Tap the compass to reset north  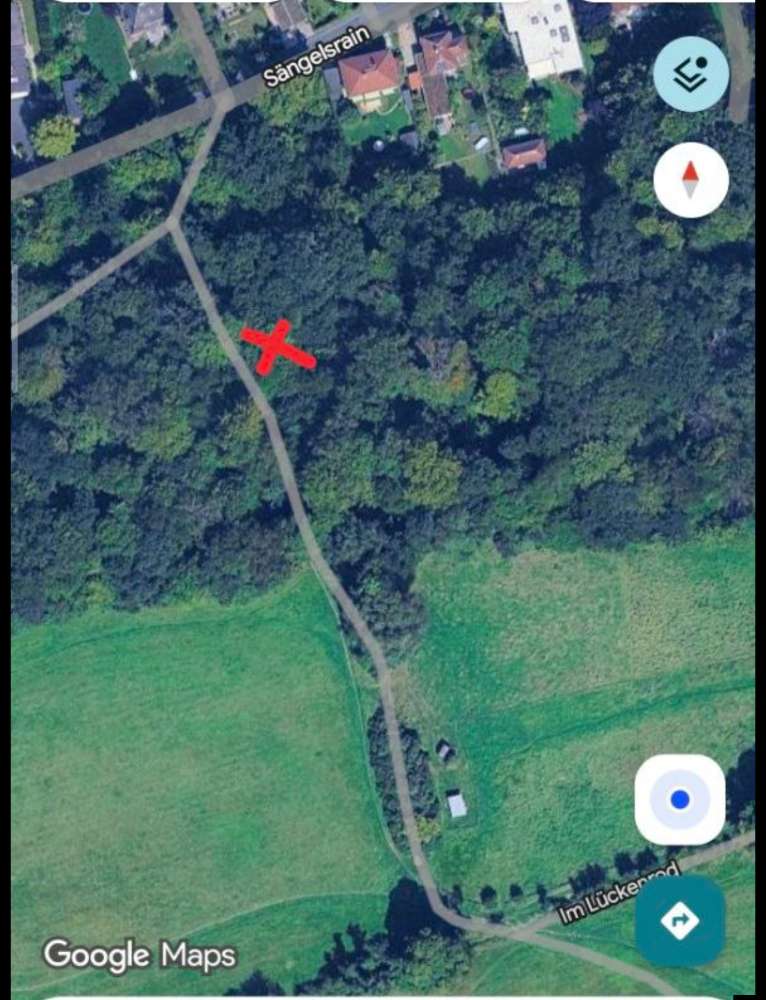[x=691, y=180]
